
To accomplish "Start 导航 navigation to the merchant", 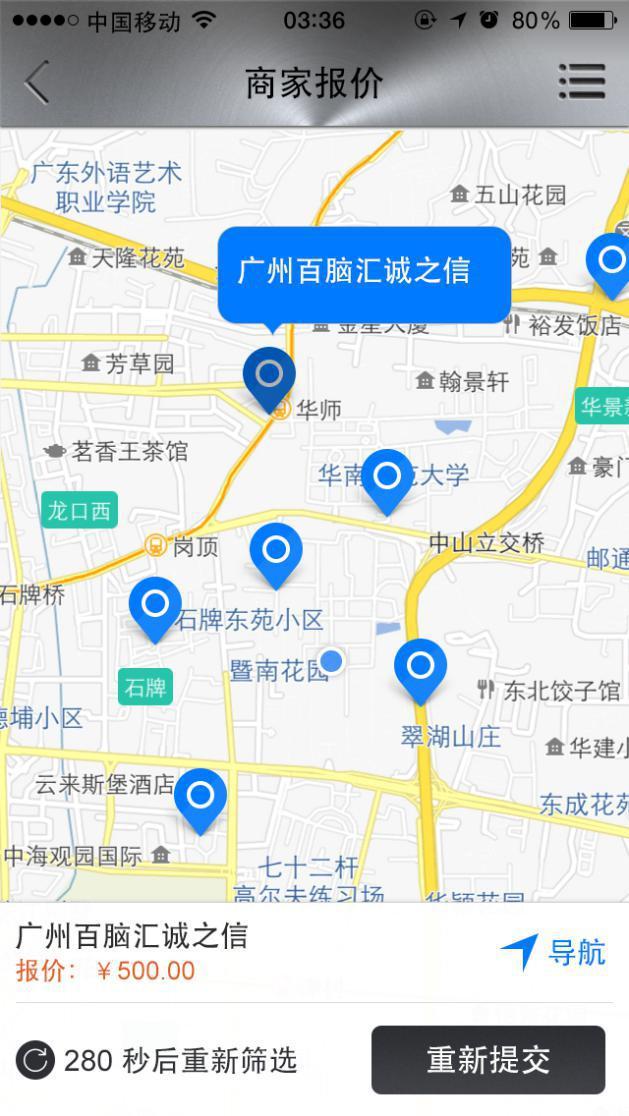I will [x=553, y=952].
